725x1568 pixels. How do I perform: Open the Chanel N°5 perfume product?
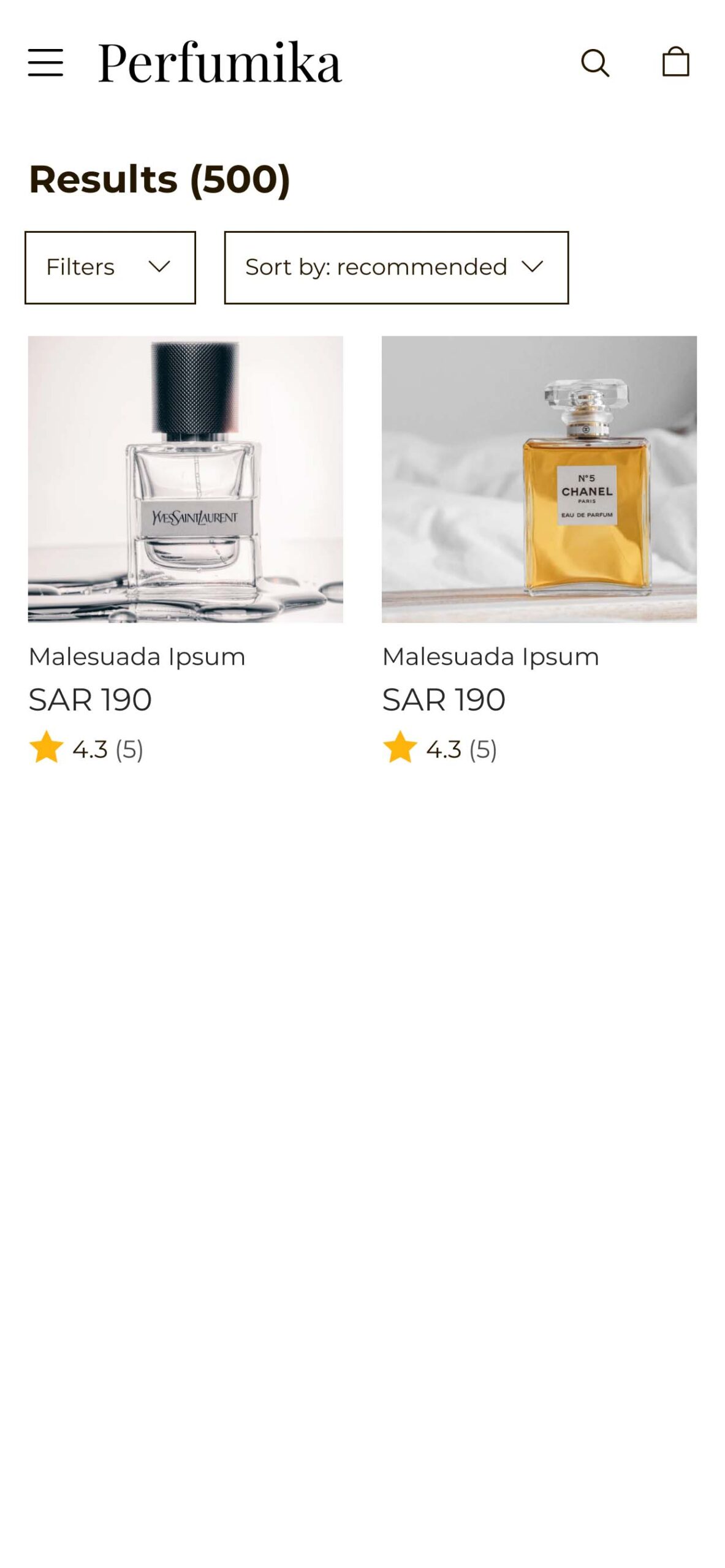click(x=539, y=479)
